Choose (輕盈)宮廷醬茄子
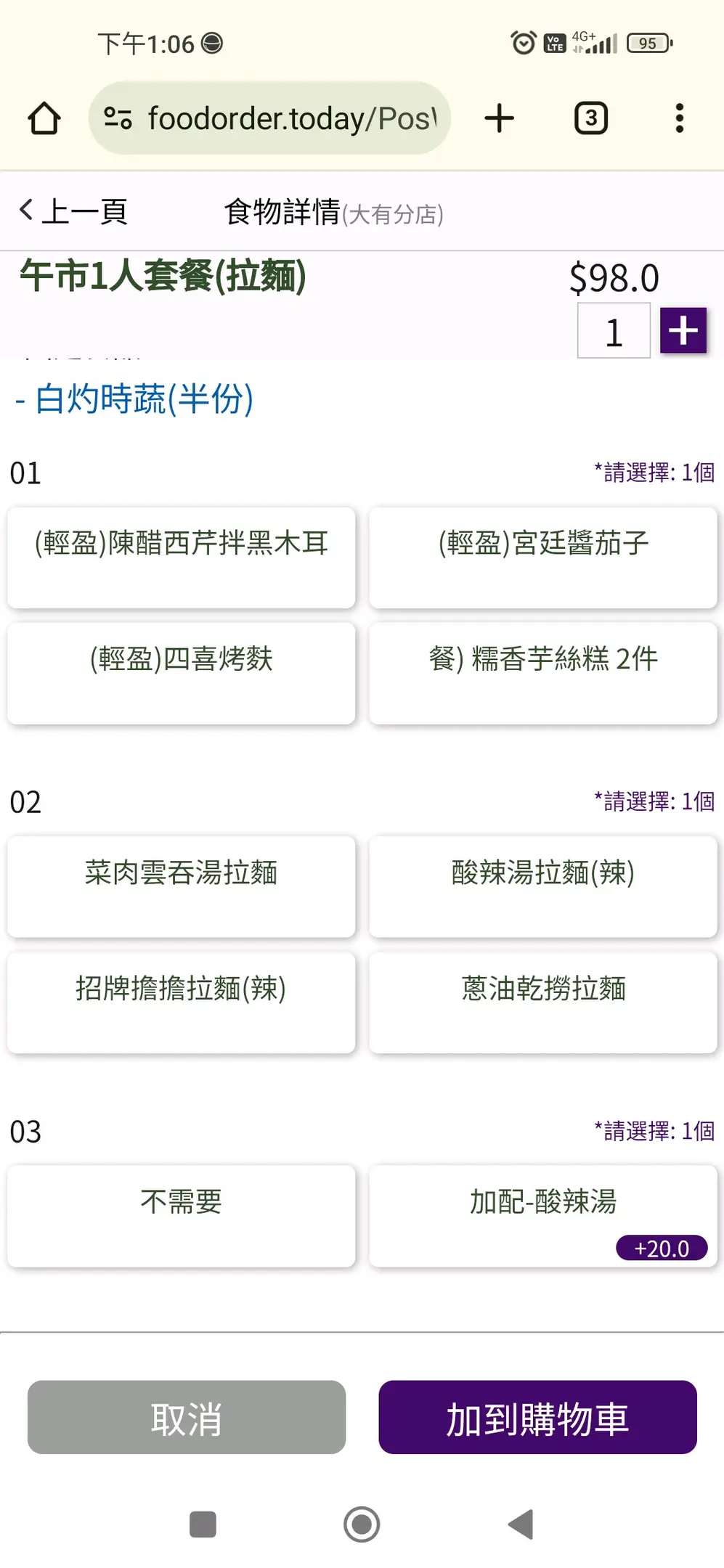The image size is (724, 1568). tap(543, 558)
